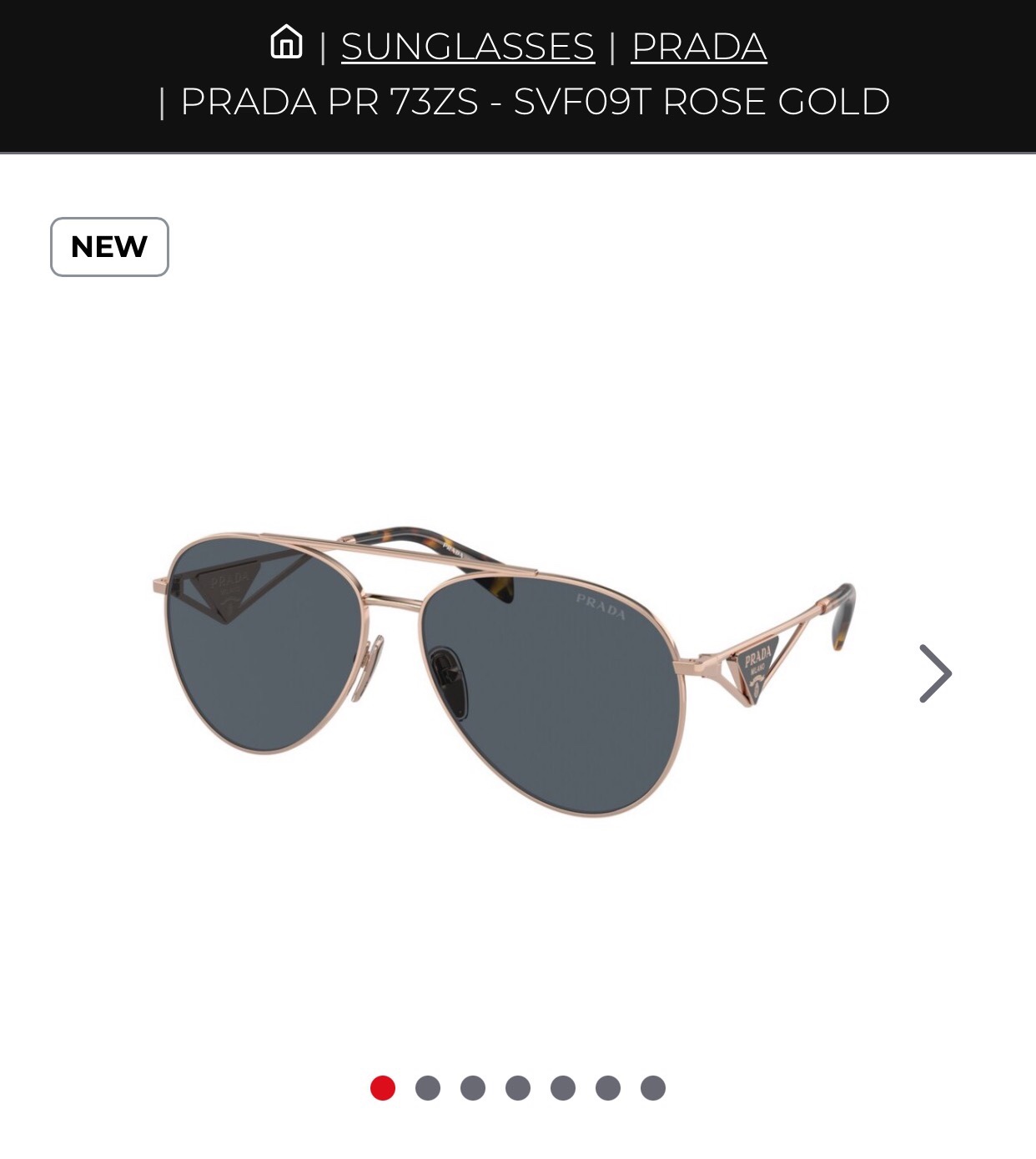
Task: Open the Prada breadcrumb link
Action: pyautogui.click(x=699, y=46)
